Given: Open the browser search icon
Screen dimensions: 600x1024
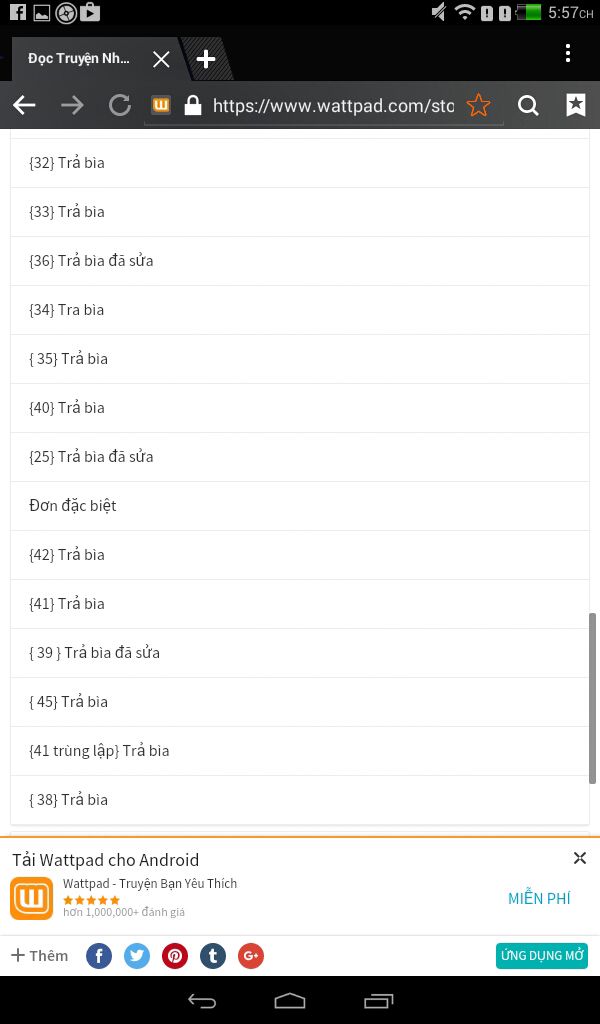Looking at the screenshot, I should pos(528,105).
